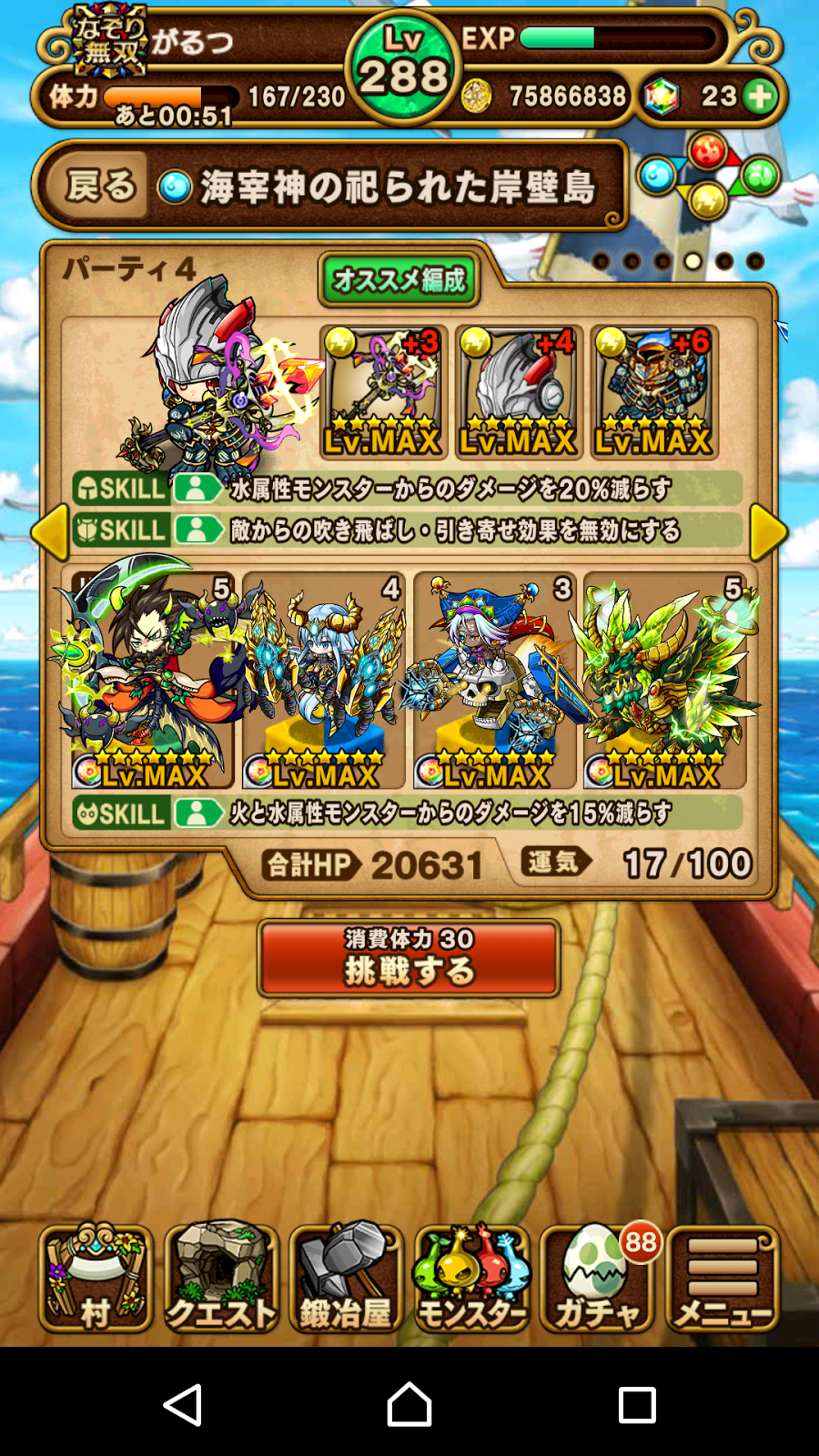The image size is (819, 1456).
Task: Select the weapon slot with +3
Action: 383,392
